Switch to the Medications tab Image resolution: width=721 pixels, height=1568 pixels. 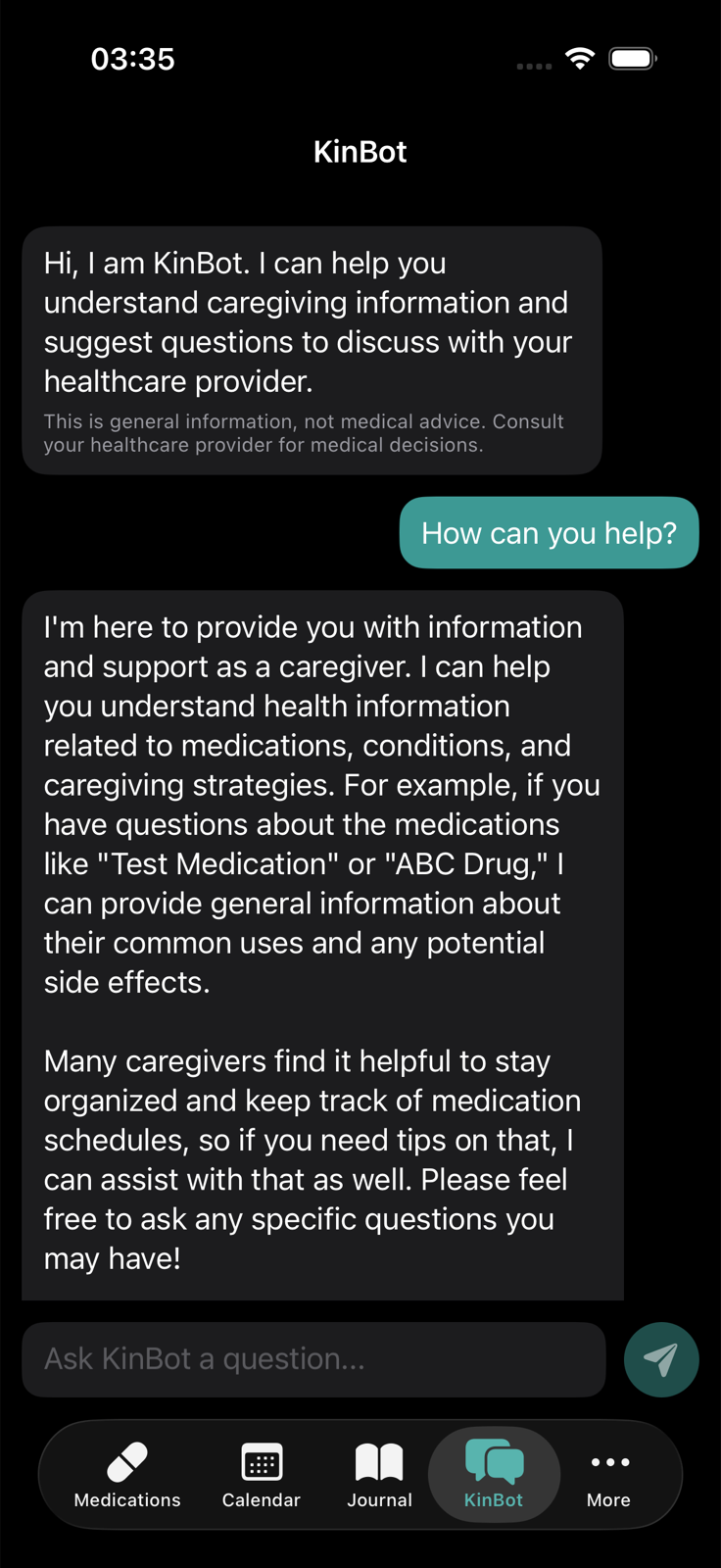pos(126,1475)
